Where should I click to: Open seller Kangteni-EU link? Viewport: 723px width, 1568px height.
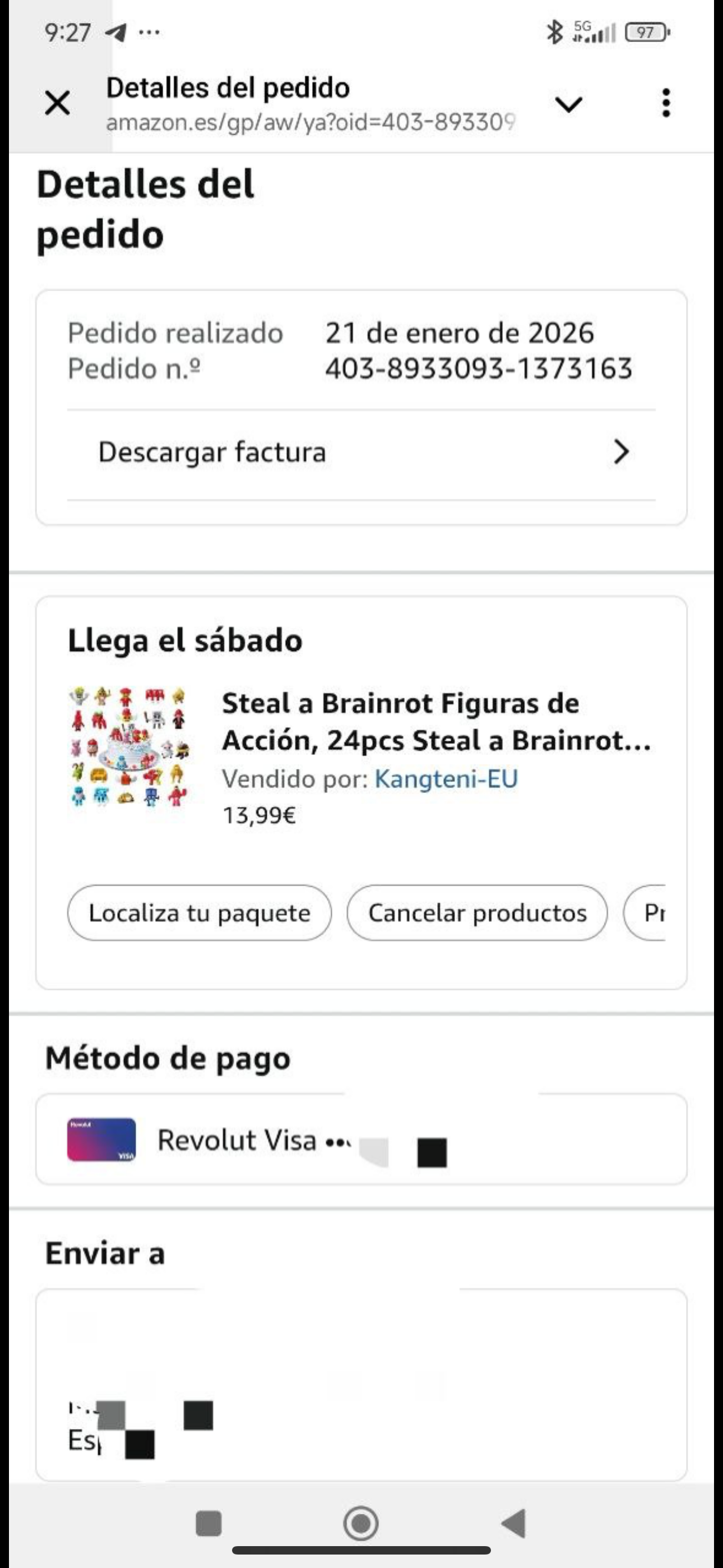click(x=446, y=778)
